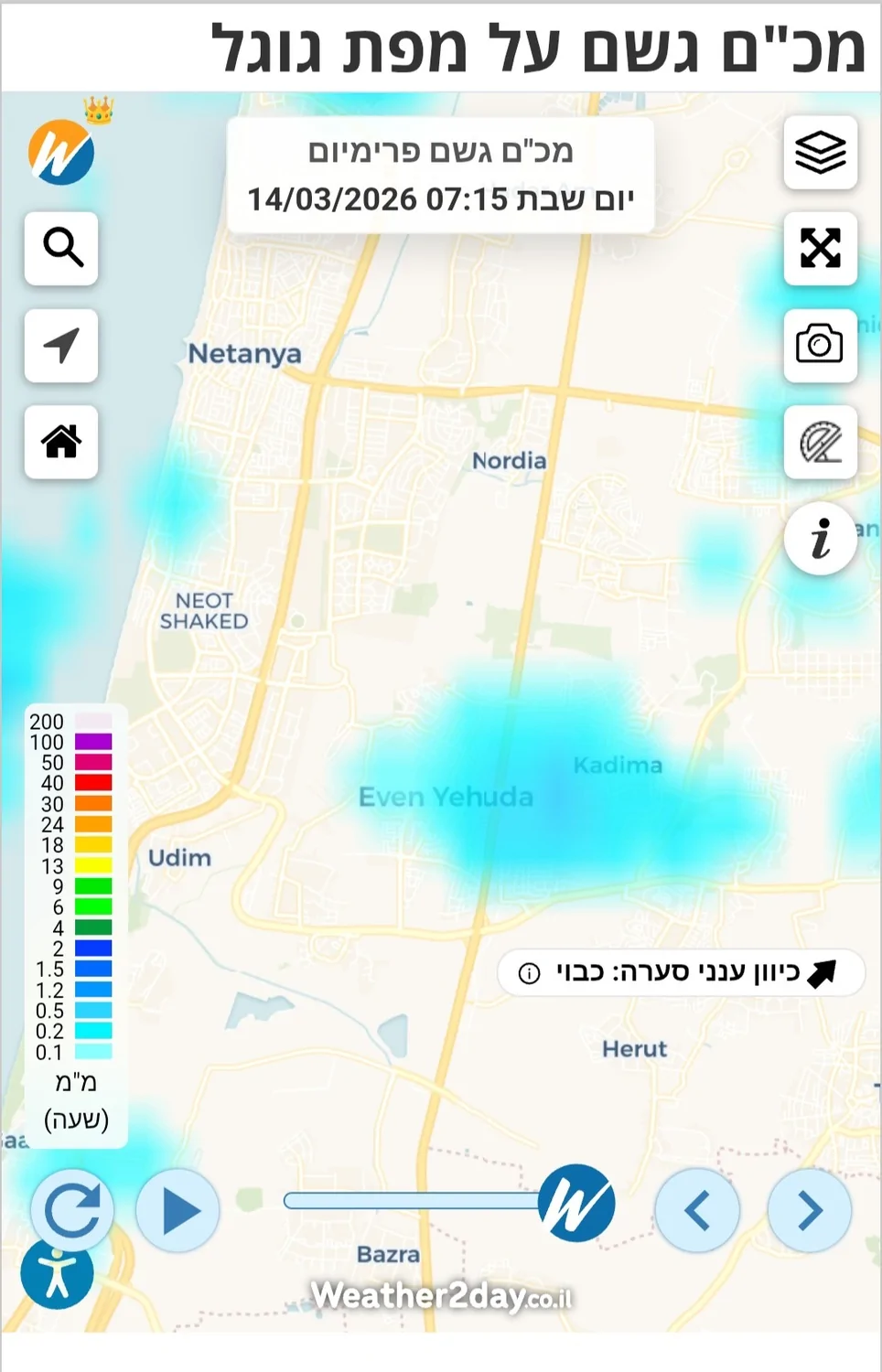Tap the crossed-out radar overlay icon
The image size is (882, 1372).
coord(820,443)
